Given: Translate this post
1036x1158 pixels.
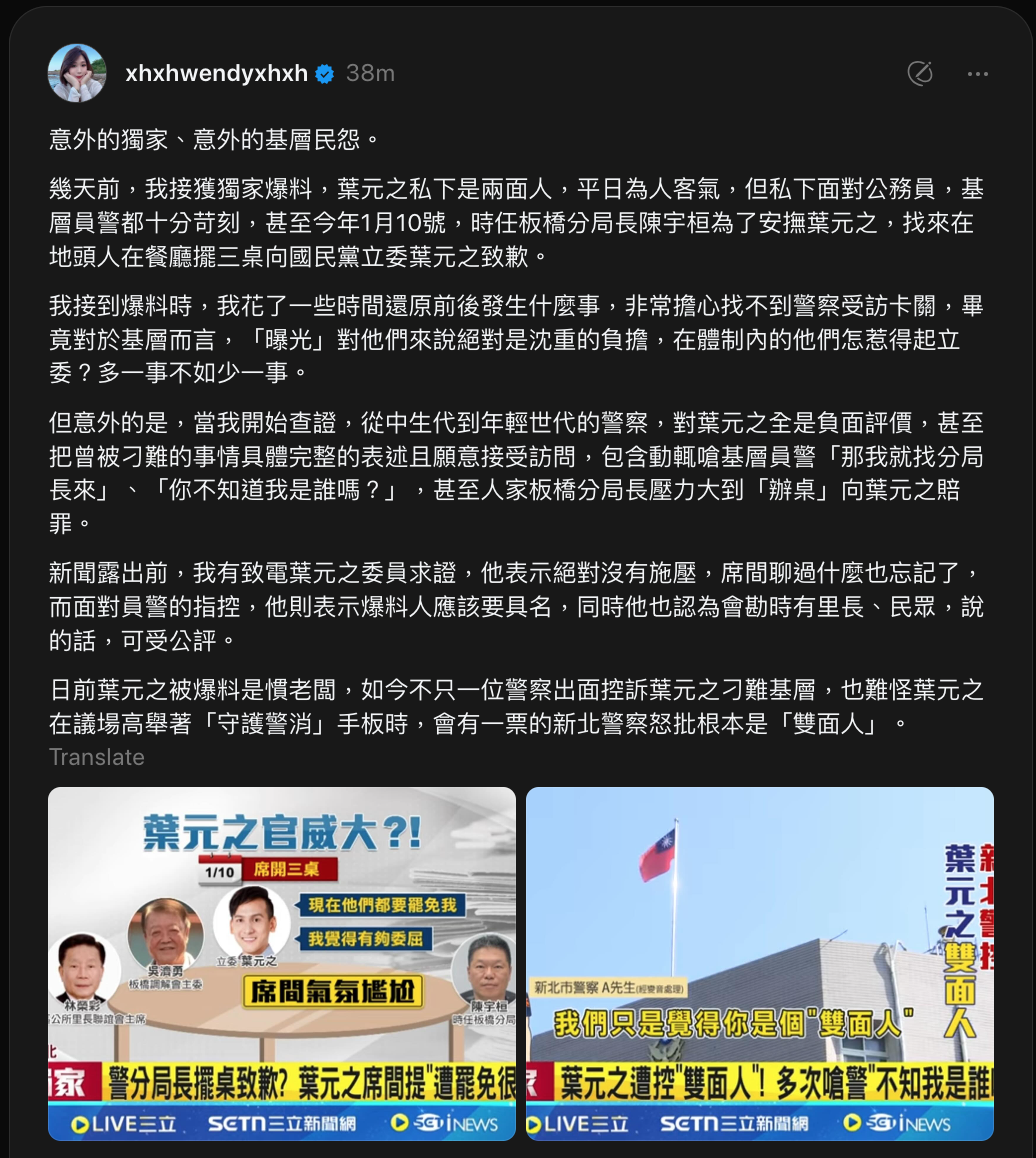Looking at the screenshot, I should tap(97, 757).
